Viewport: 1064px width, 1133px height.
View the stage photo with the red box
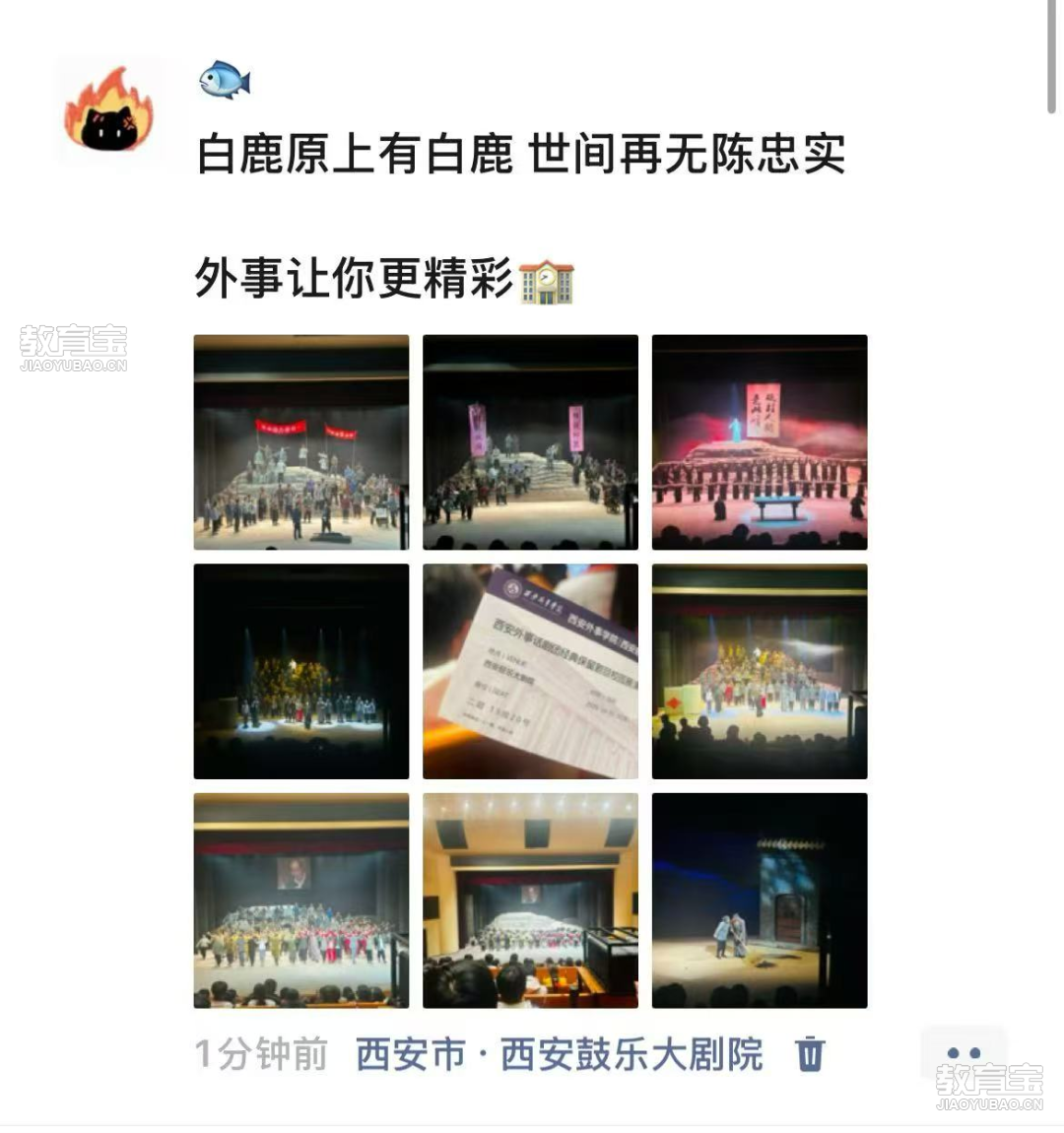click(x=760, y=671)
